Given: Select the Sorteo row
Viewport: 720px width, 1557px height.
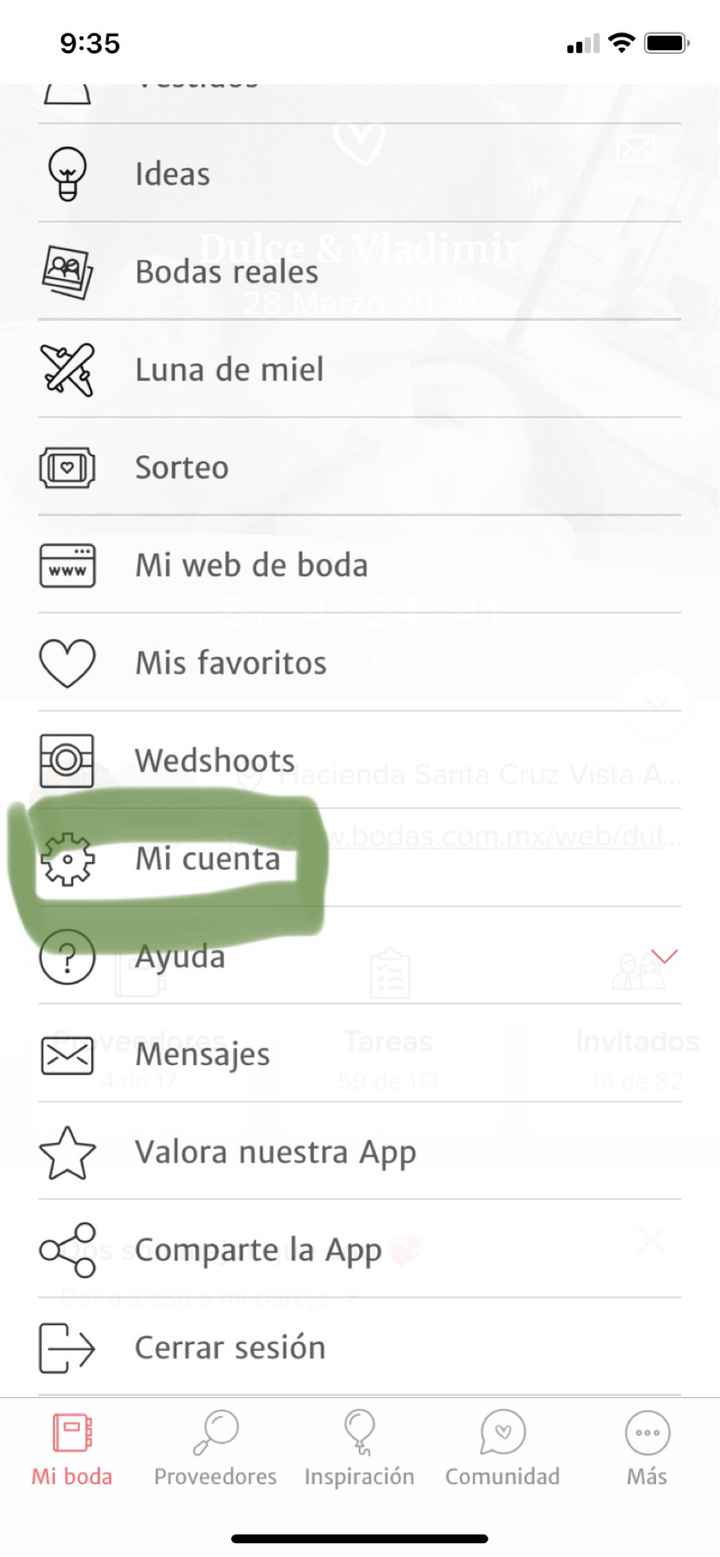Looking at the screenshot, I should coord(182,468).
